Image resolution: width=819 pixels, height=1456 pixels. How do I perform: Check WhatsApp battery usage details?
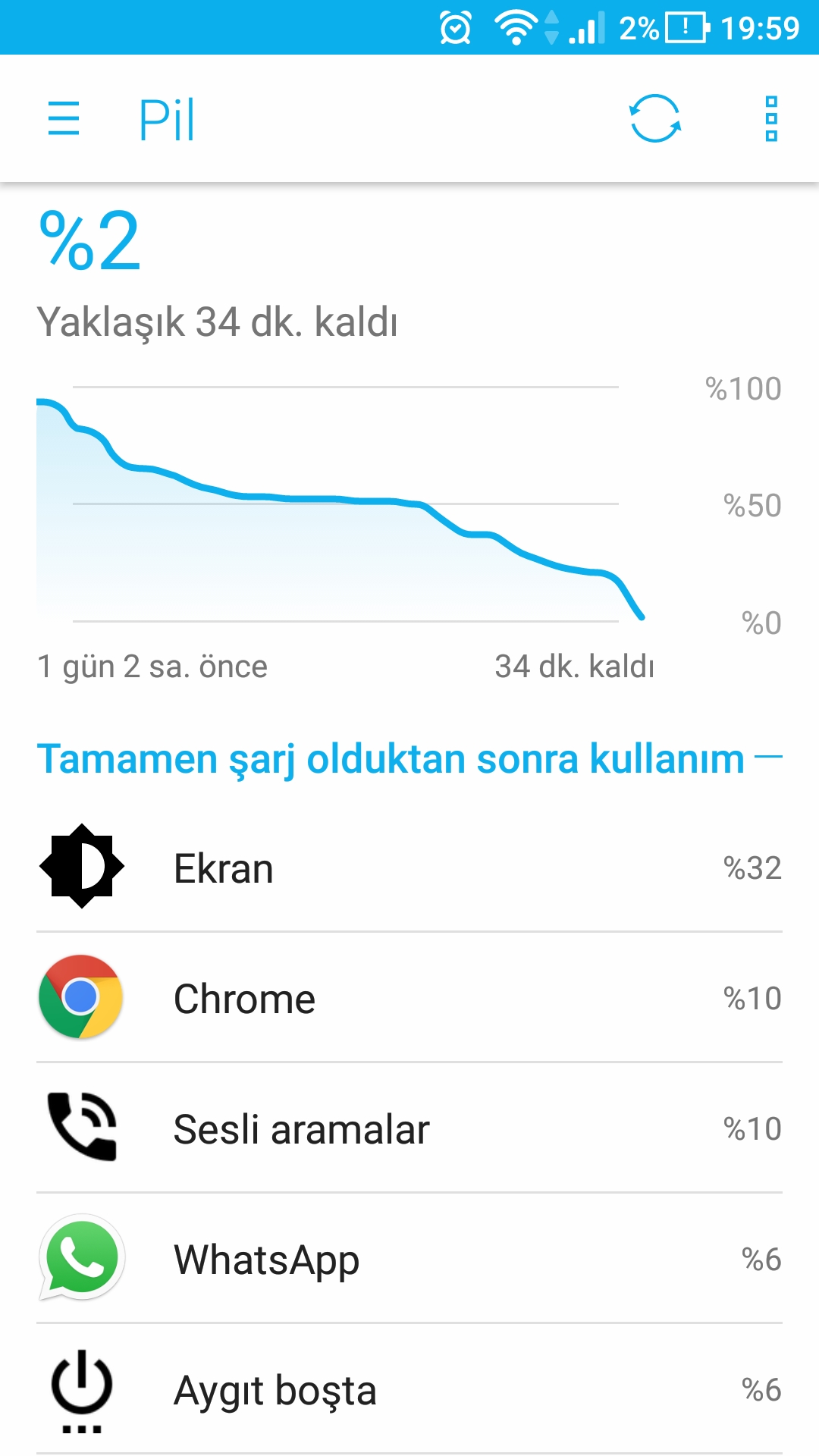point(409,1259)
